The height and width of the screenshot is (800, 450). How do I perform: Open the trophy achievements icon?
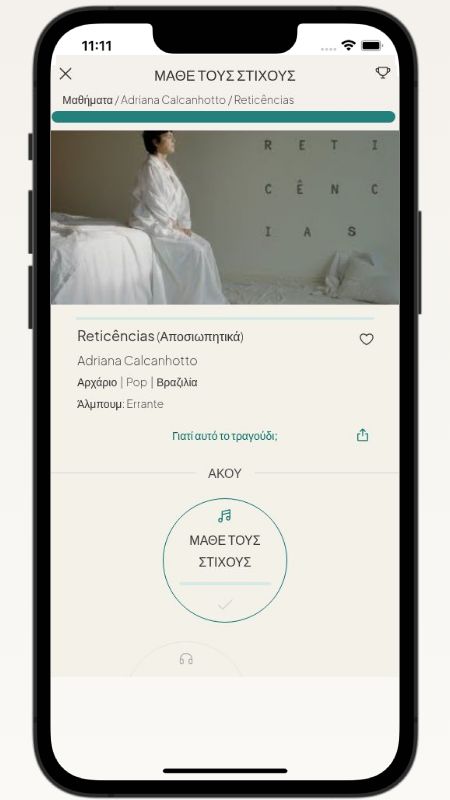(383, 73)
